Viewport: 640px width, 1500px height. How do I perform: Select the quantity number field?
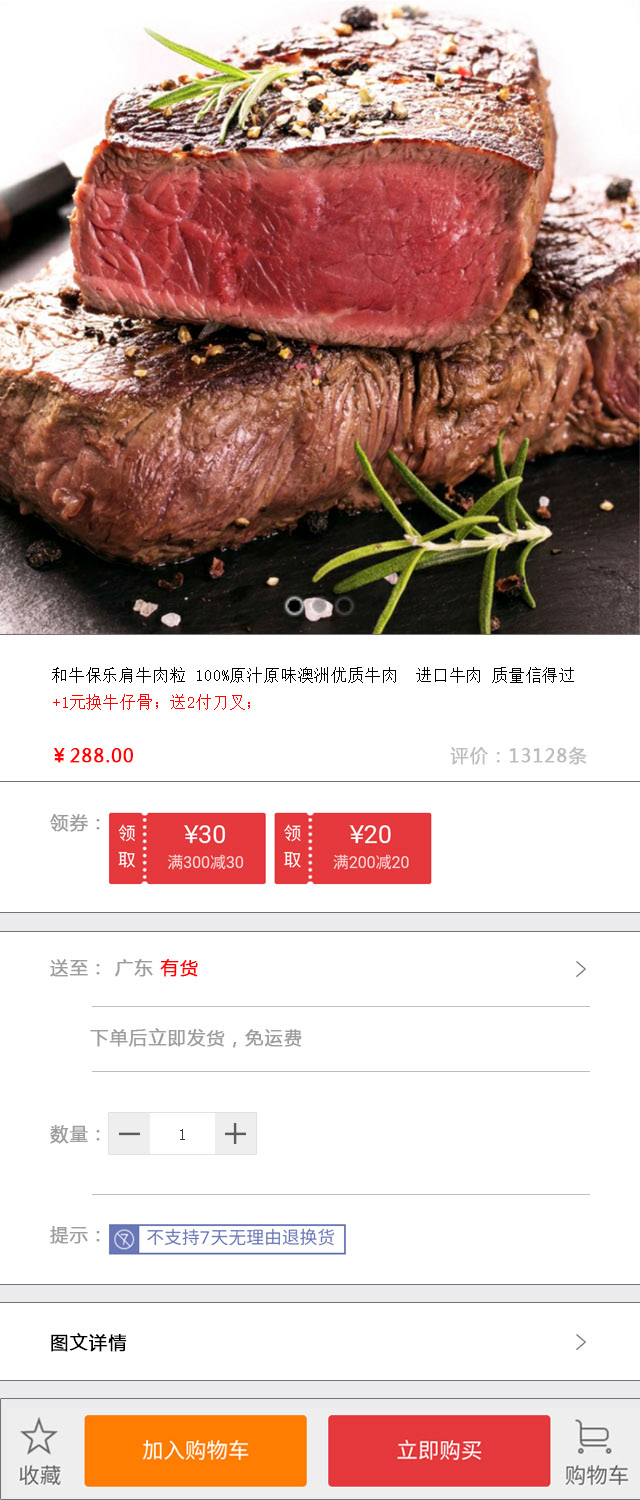pyautogui.click(x=182, y=1134)
